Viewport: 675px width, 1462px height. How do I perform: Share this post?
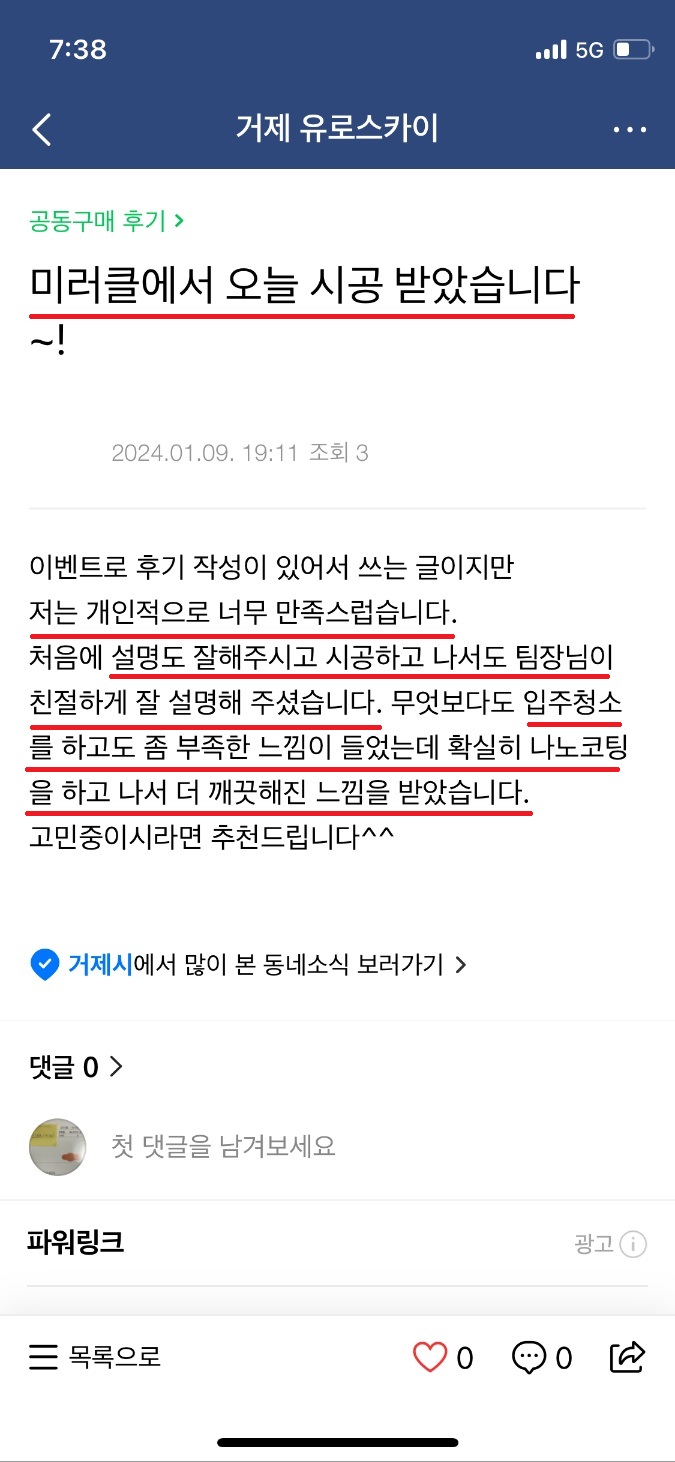[627, 1357]
